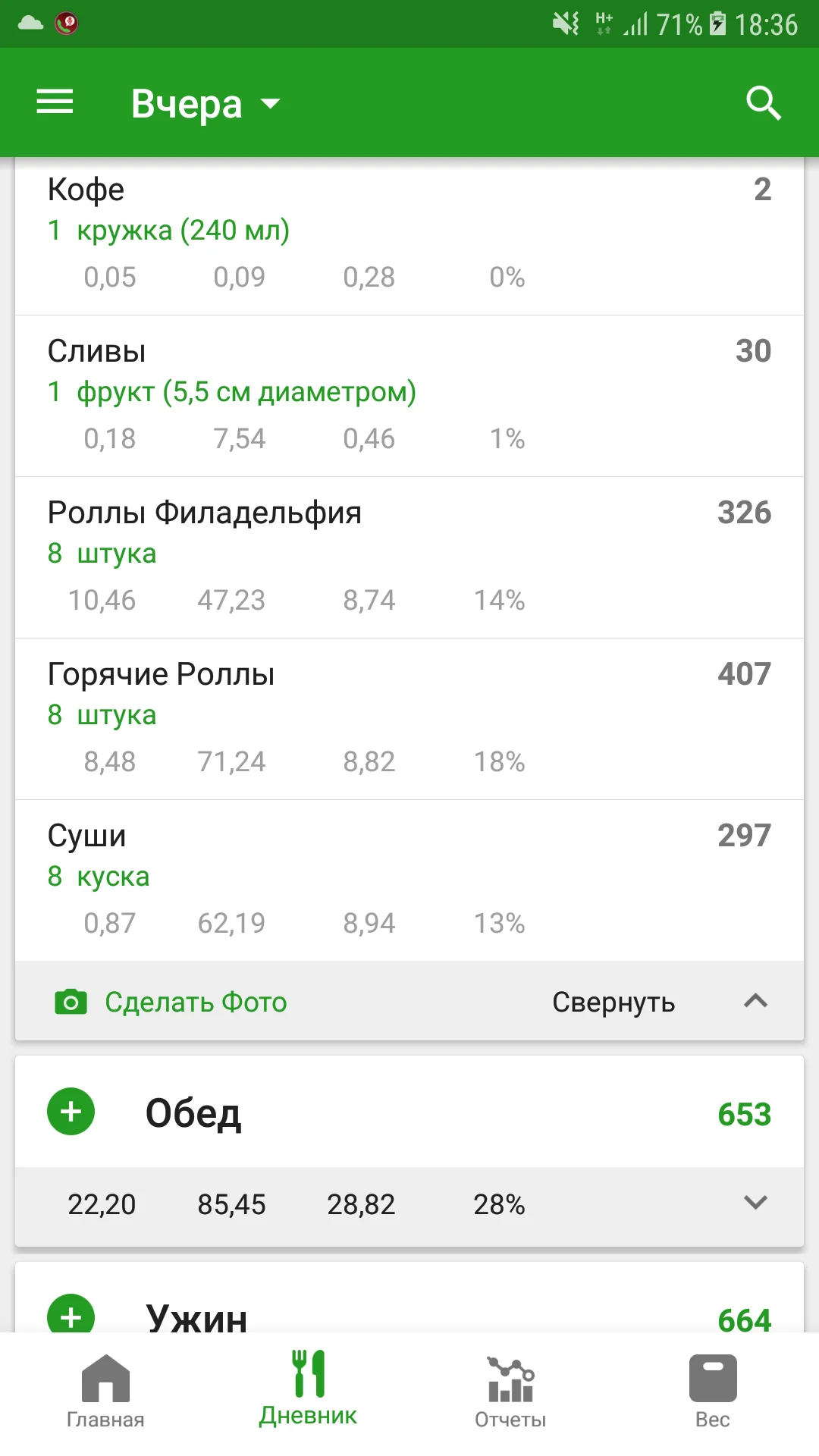Switch to the Отчеты tab
The height and width of the screenshot is (1456, 819).
509,1395
